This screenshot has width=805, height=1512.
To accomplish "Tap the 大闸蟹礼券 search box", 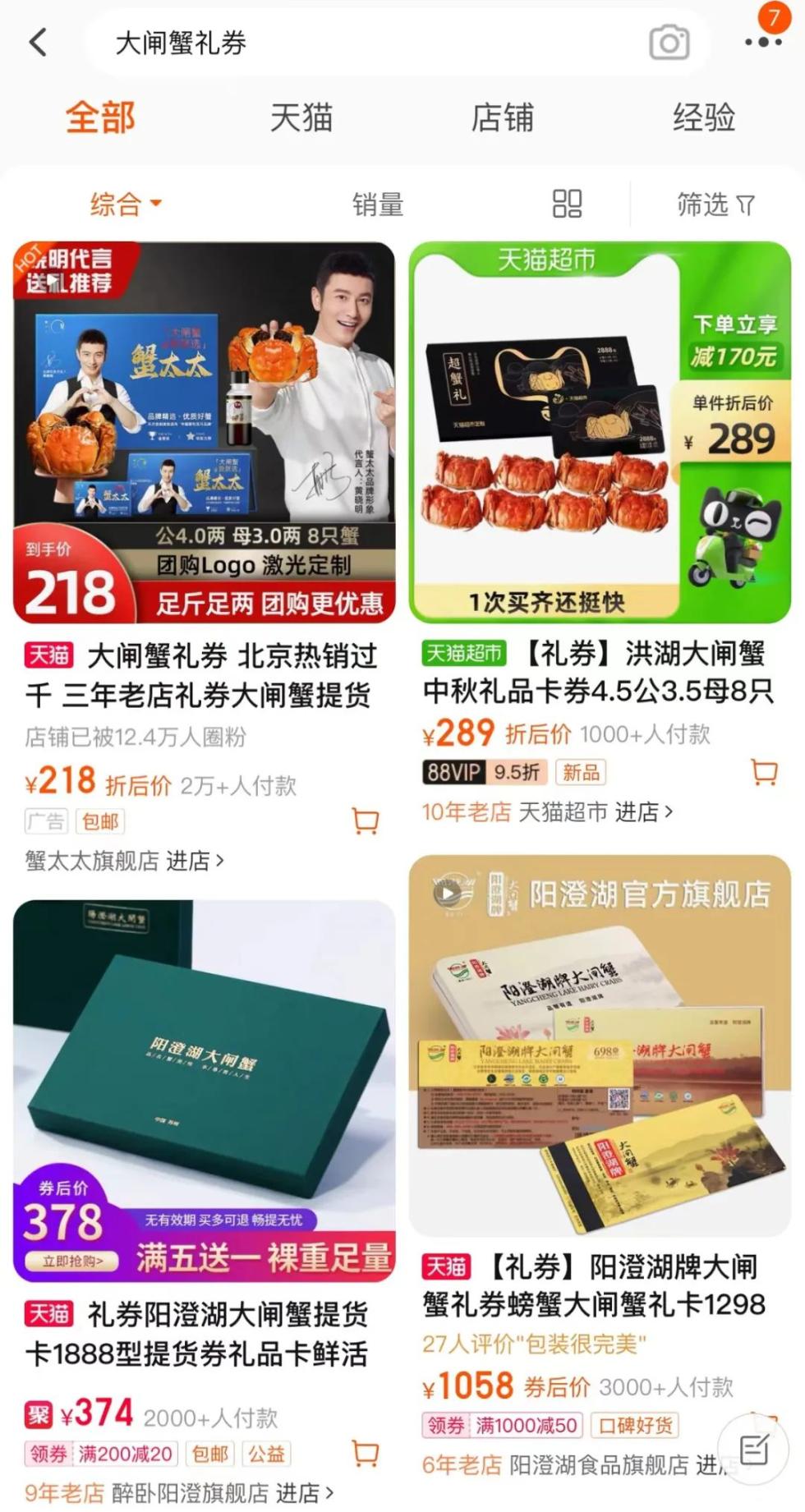I will click(x=370, y=43).
